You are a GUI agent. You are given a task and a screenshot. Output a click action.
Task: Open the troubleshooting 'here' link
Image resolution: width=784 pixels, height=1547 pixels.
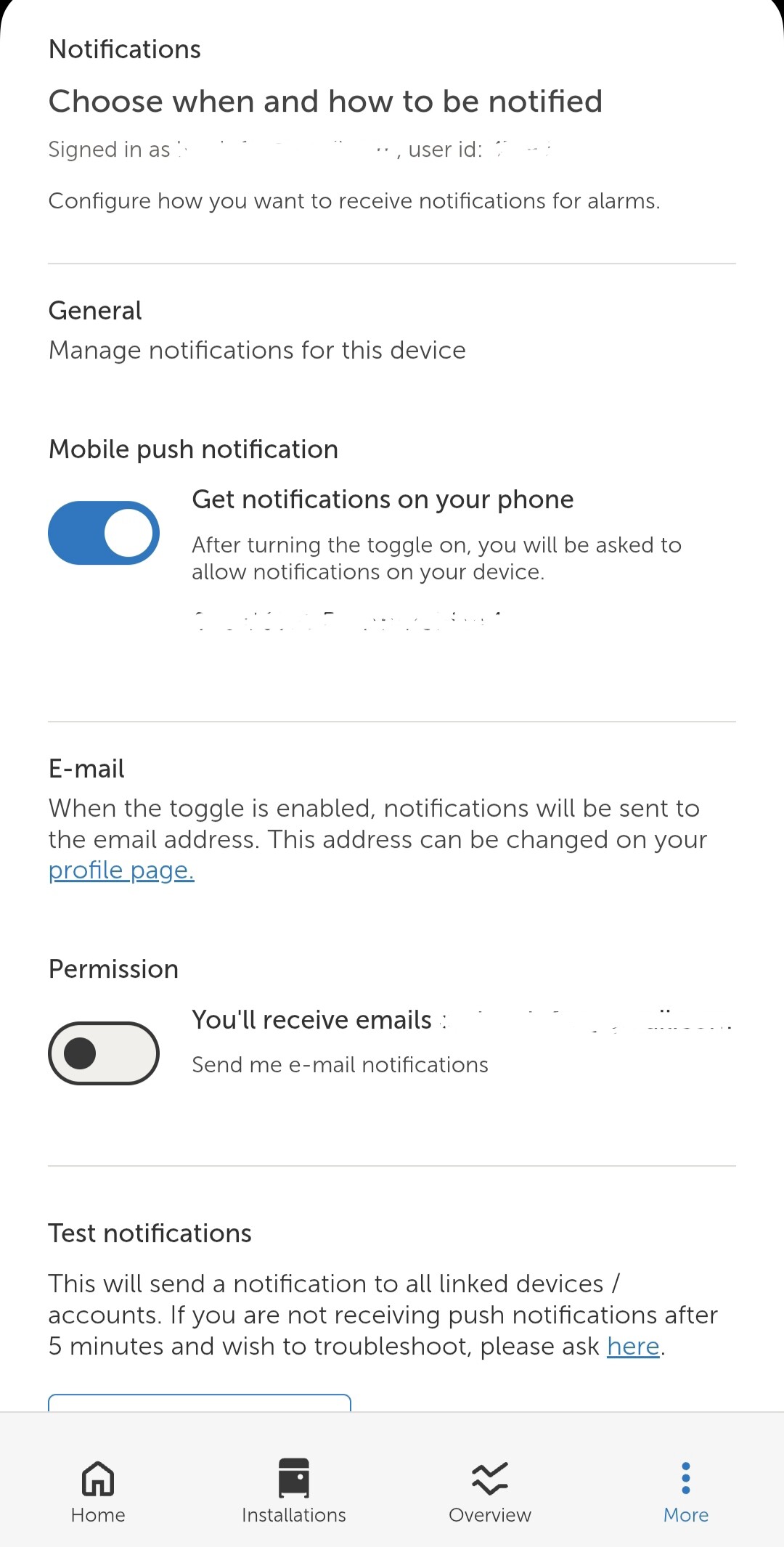click(x=633, y=1346)
